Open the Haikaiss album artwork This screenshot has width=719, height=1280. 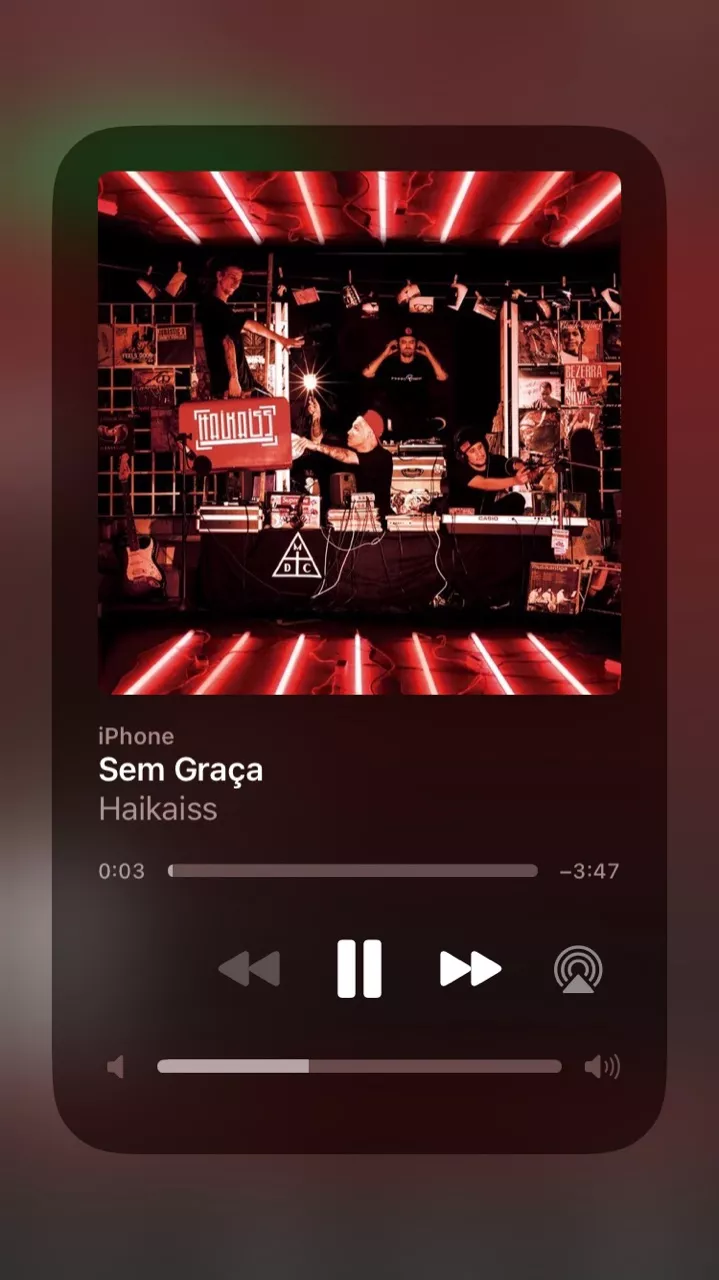359,432
